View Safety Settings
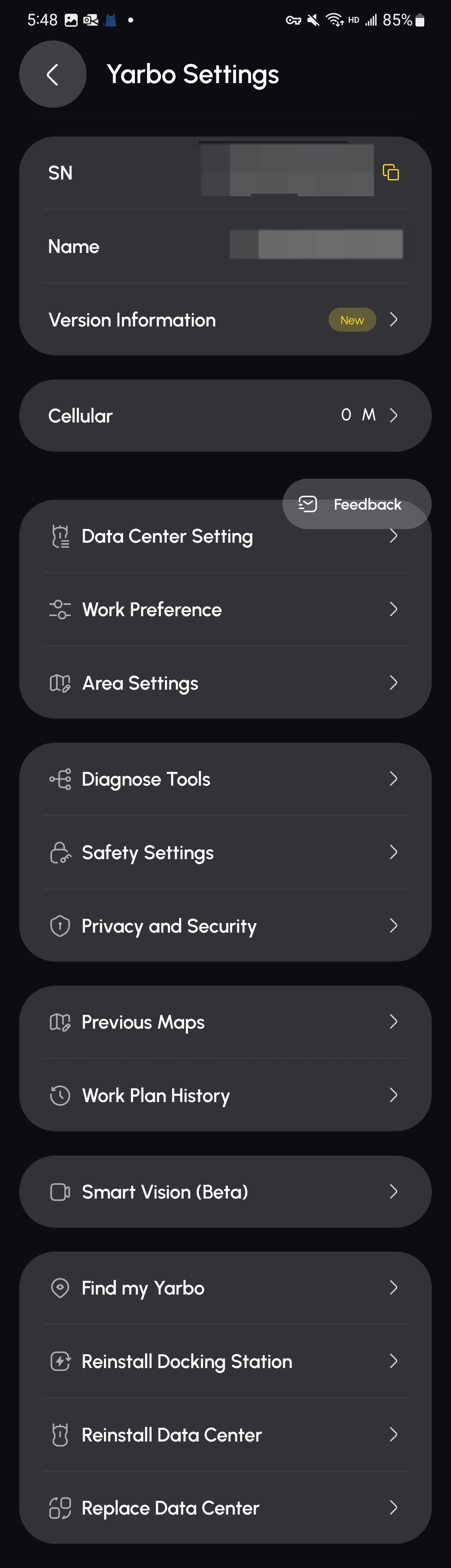Image resolution: width=451 pixels, height=1568 pixels. pyautogui.click(x=225, y=852)
